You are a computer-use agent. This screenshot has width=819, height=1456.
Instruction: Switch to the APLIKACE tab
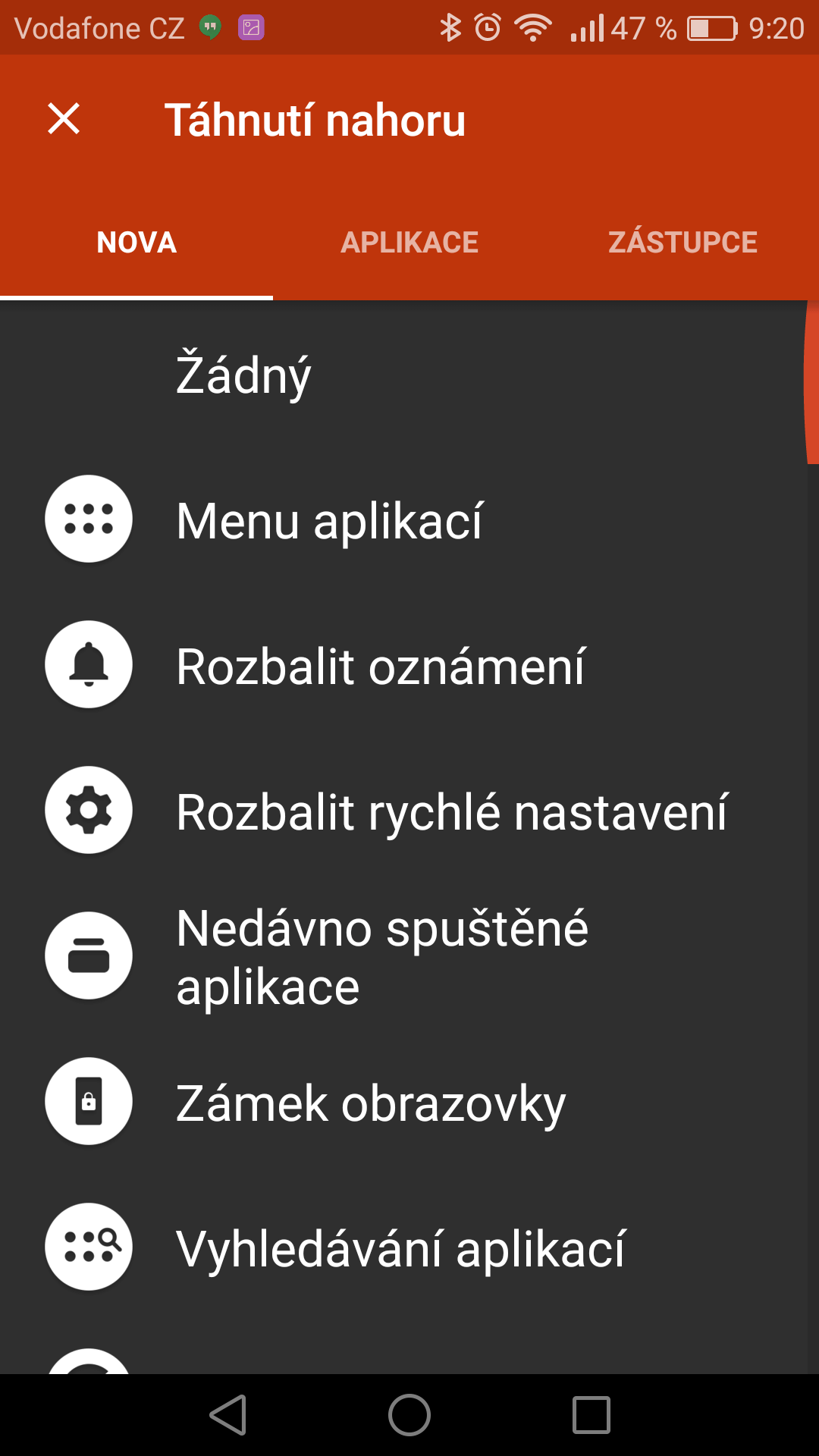point(409,243)
